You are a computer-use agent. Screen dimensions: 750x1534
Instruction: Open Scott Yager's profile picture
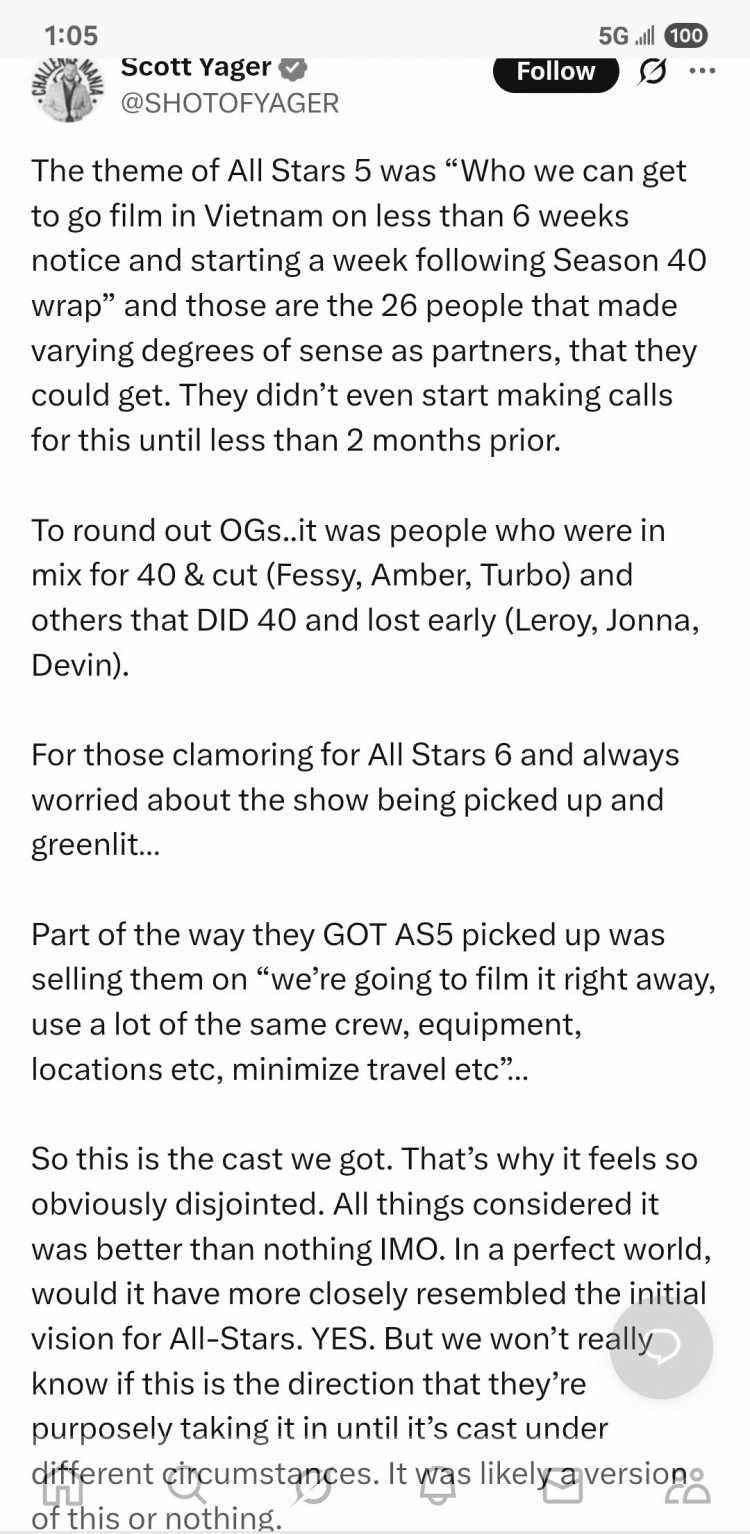tap(67, 85)
